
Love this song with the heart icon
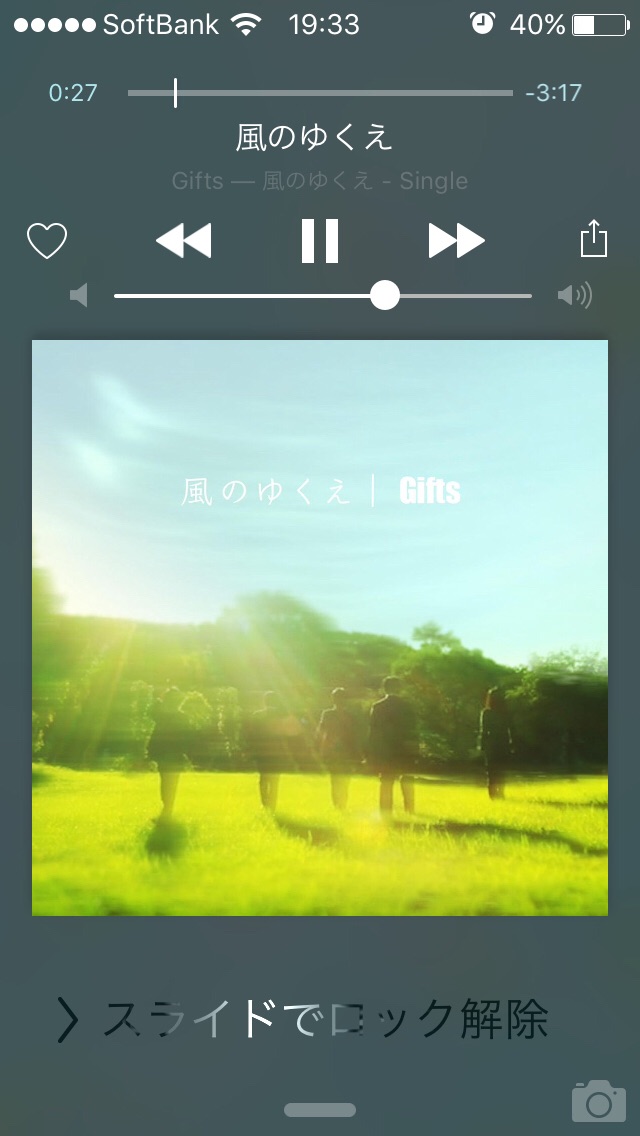click(46, 241)
